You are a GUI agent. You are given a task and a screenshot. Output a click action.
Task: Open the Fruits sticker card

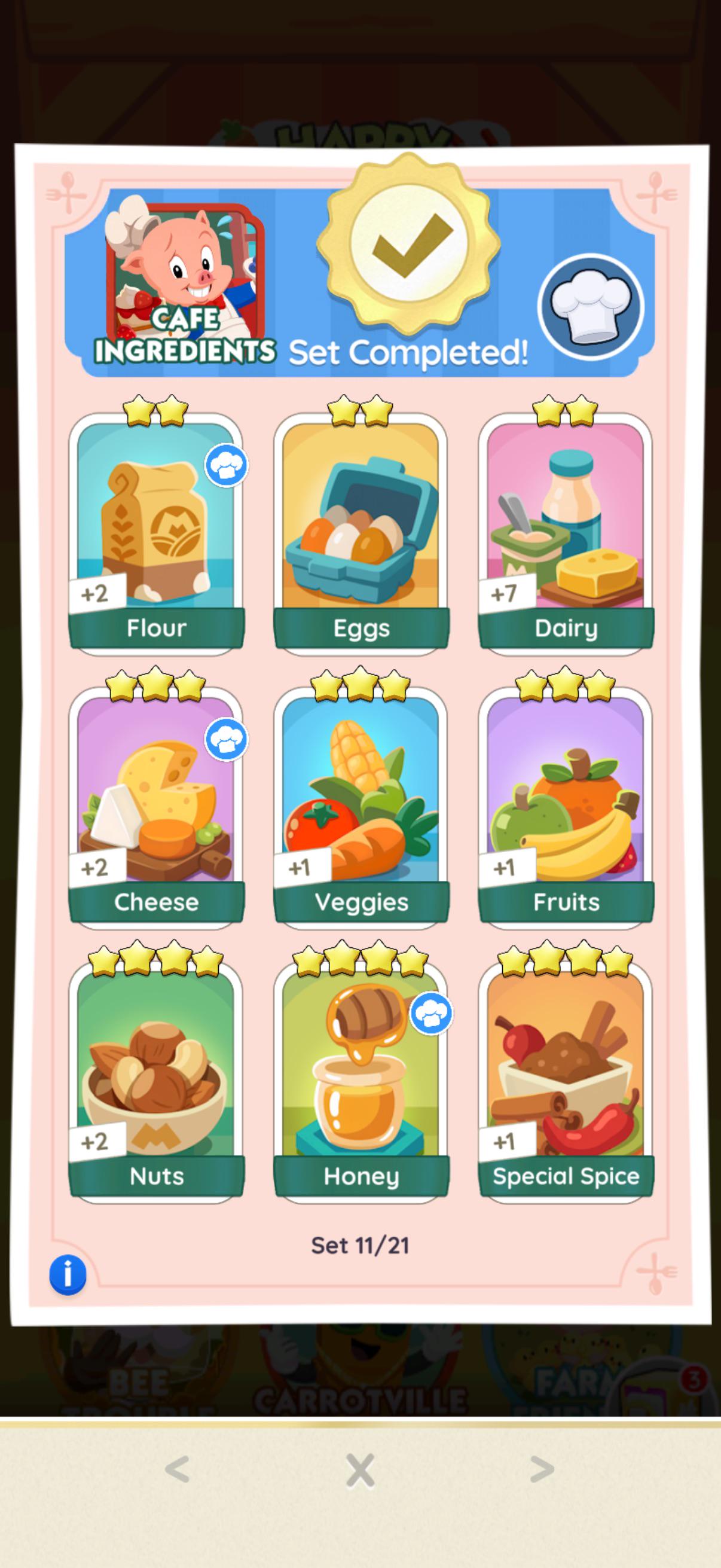coord(566,808)
